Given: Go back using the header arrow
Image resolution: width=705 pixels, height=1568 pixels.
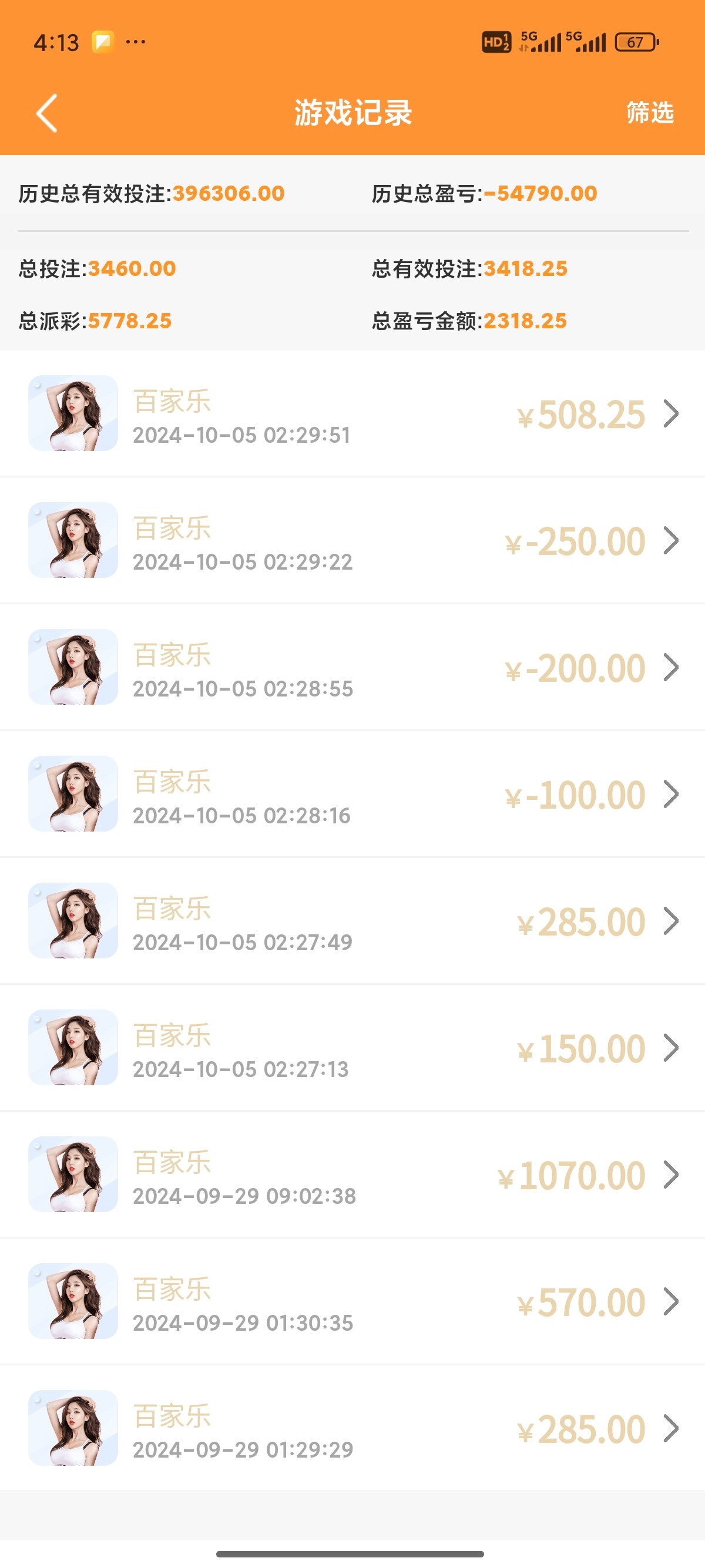Looking at the screenshot, I should (47, 113).
